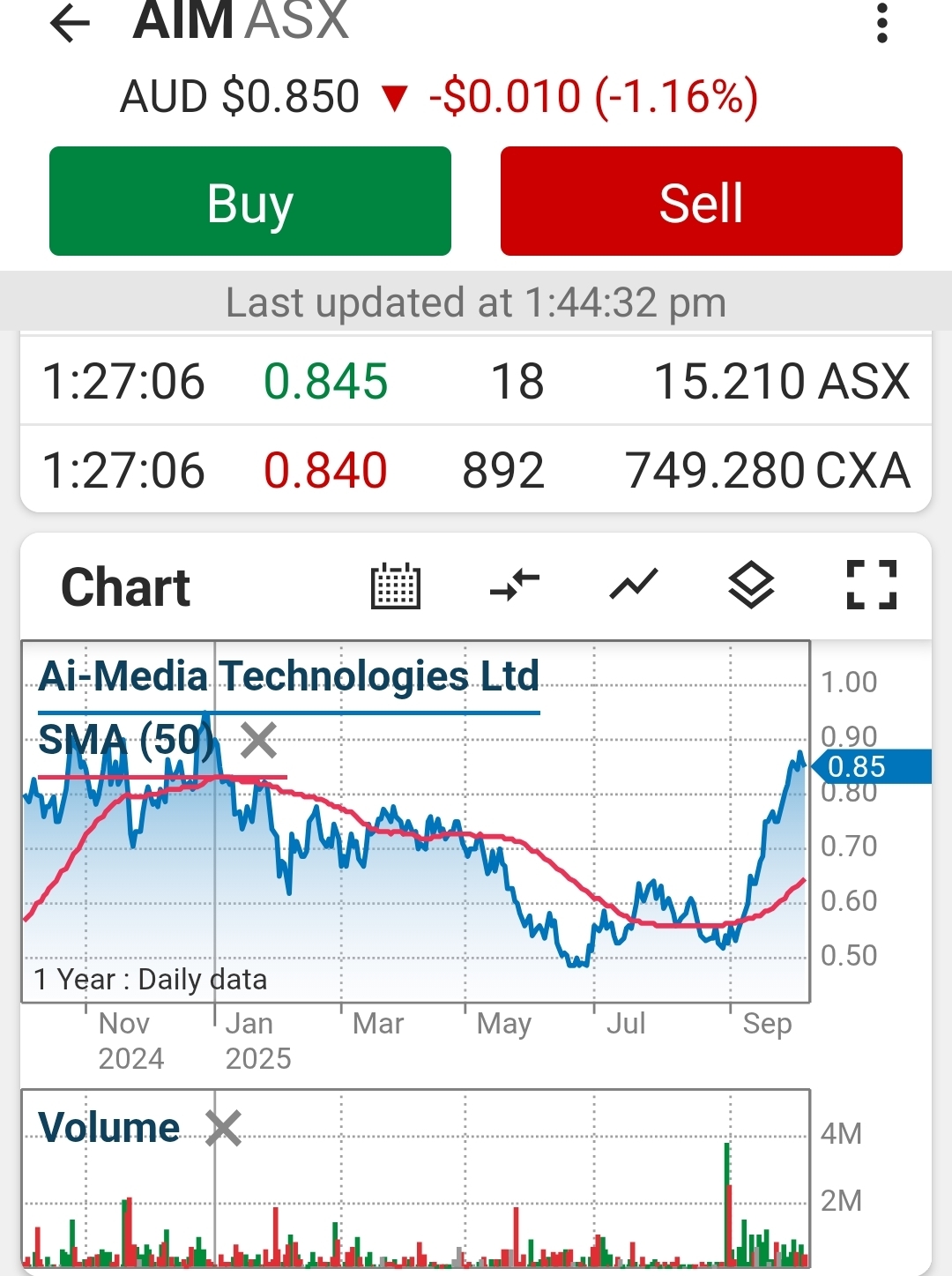Open the three-dot overflow menu
Image resolution: width=952 pixels, height=1276 pixels.
click(x=881, y=23)
